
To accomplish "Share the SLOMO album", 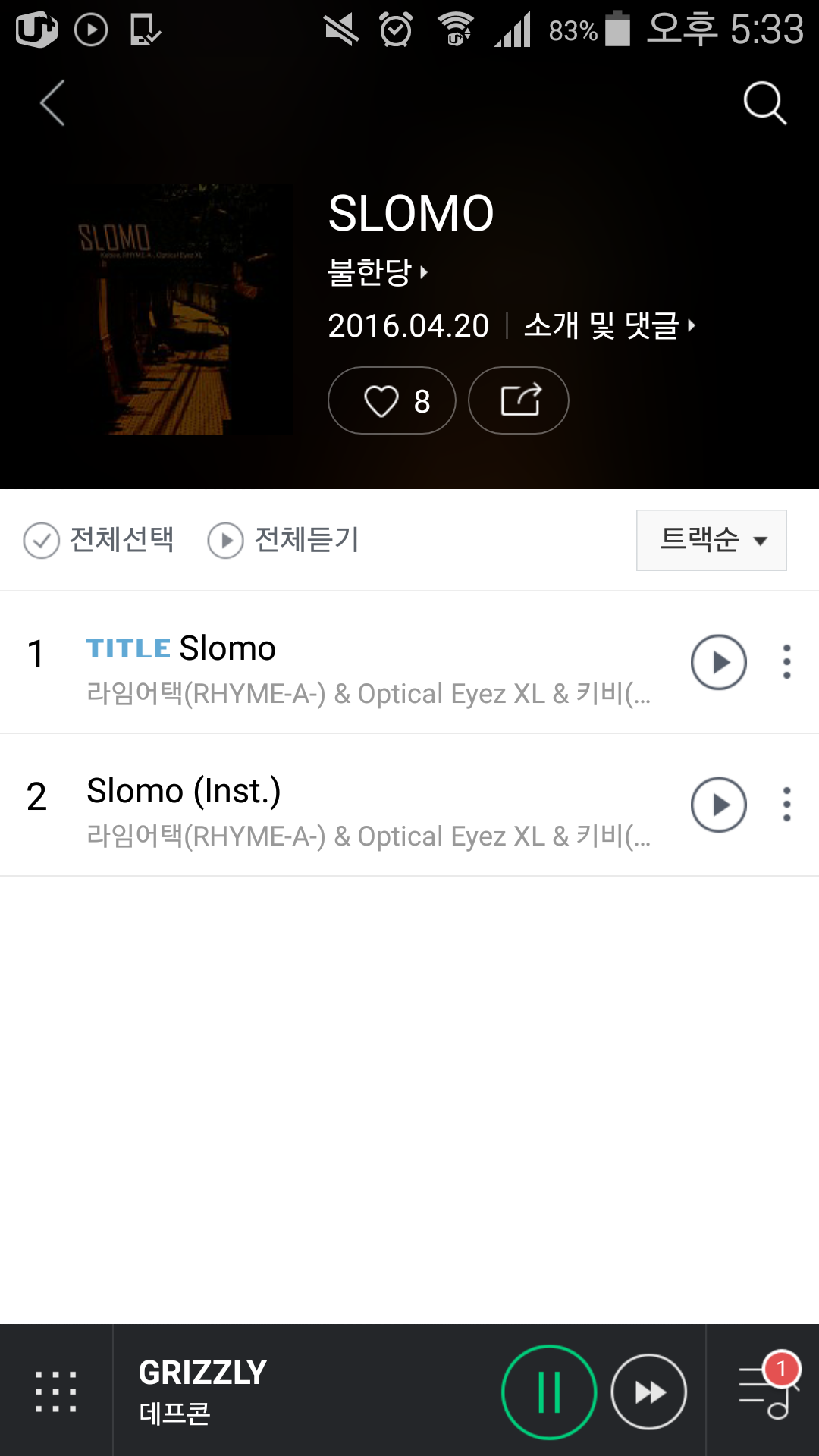I will pos(519,400).
